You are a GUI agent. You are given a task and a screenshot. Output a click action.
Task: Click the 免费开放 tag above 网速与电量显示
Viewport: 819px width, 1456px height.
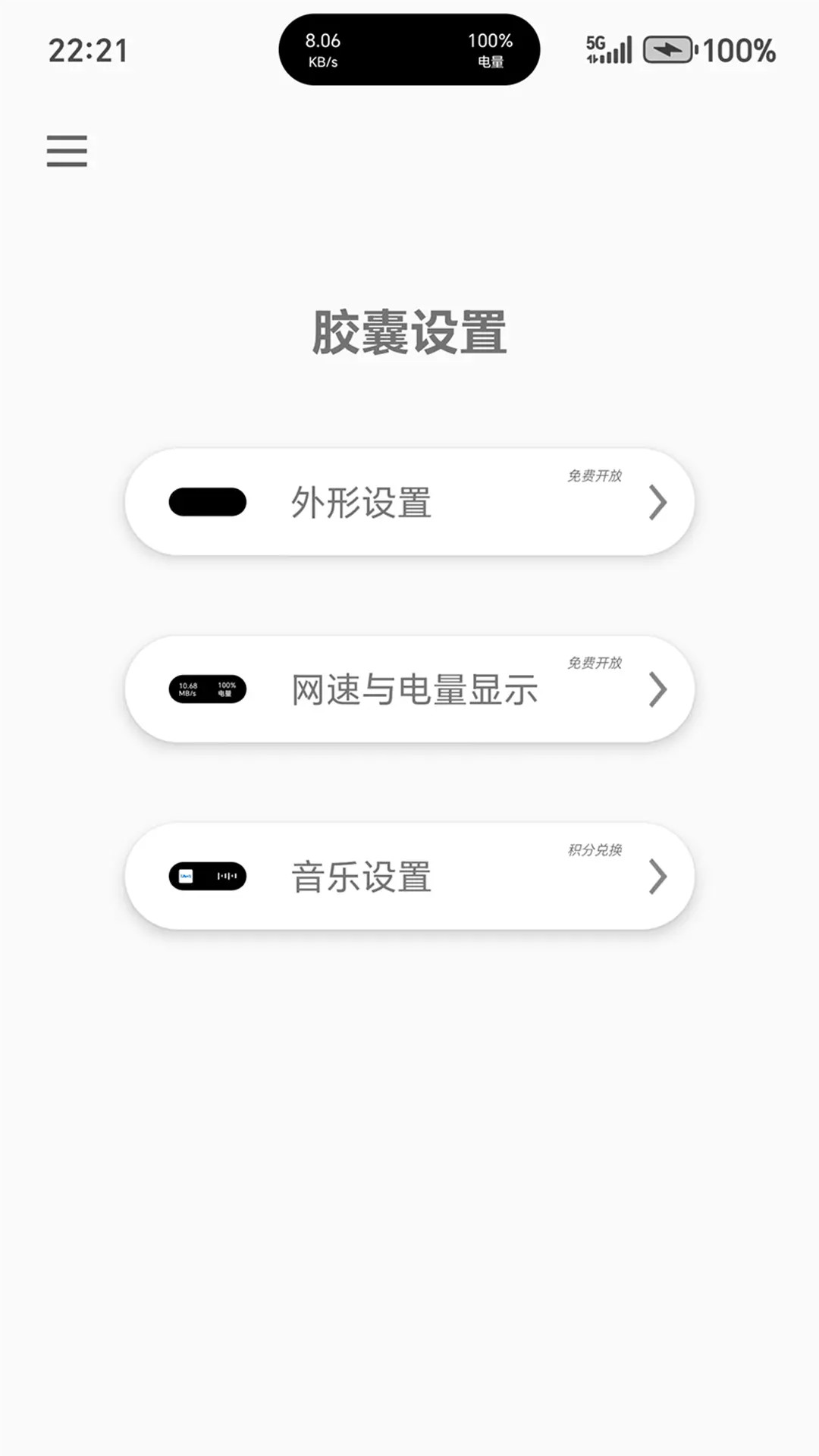click(594, 664)
